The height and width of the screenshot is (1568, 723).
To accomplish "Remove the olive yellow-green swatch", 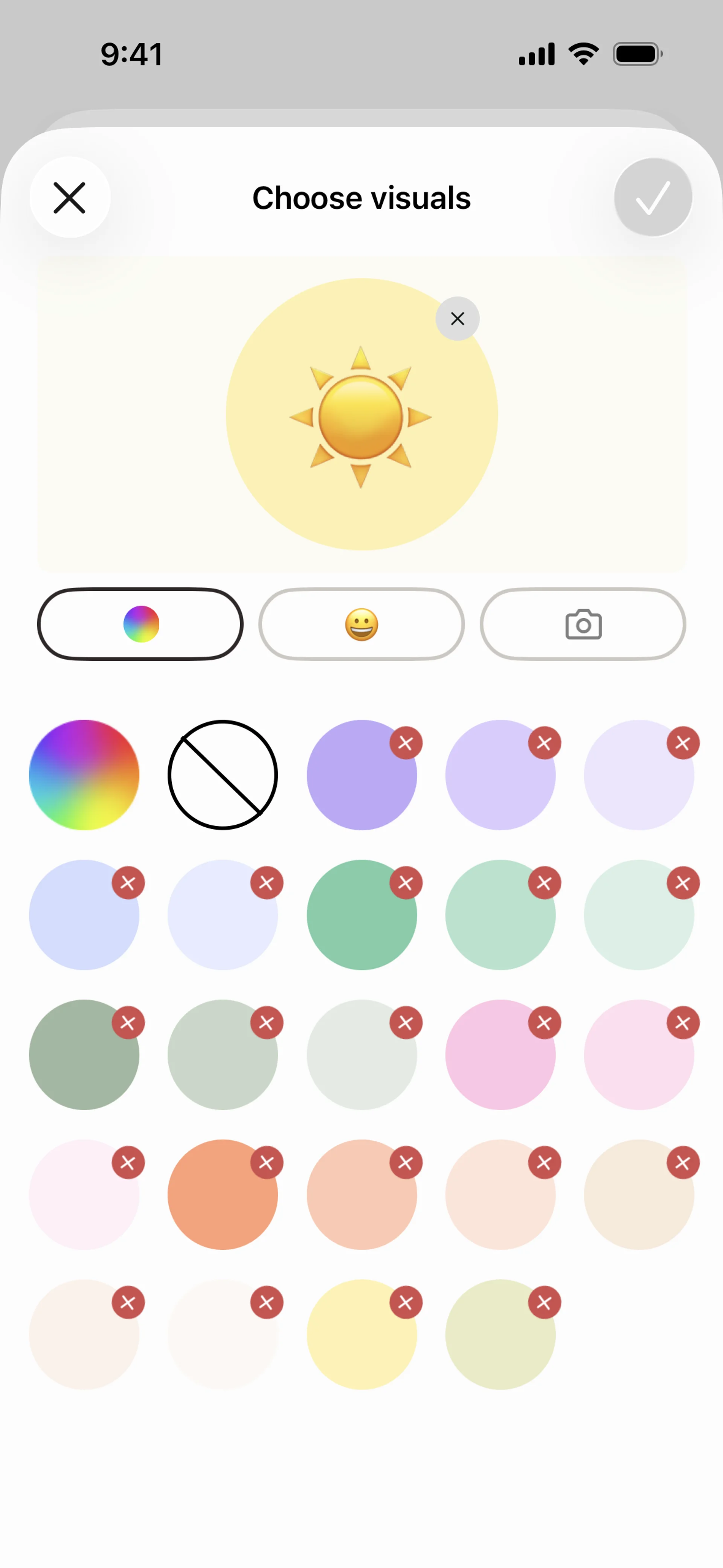I will (x=544, y=1302).
